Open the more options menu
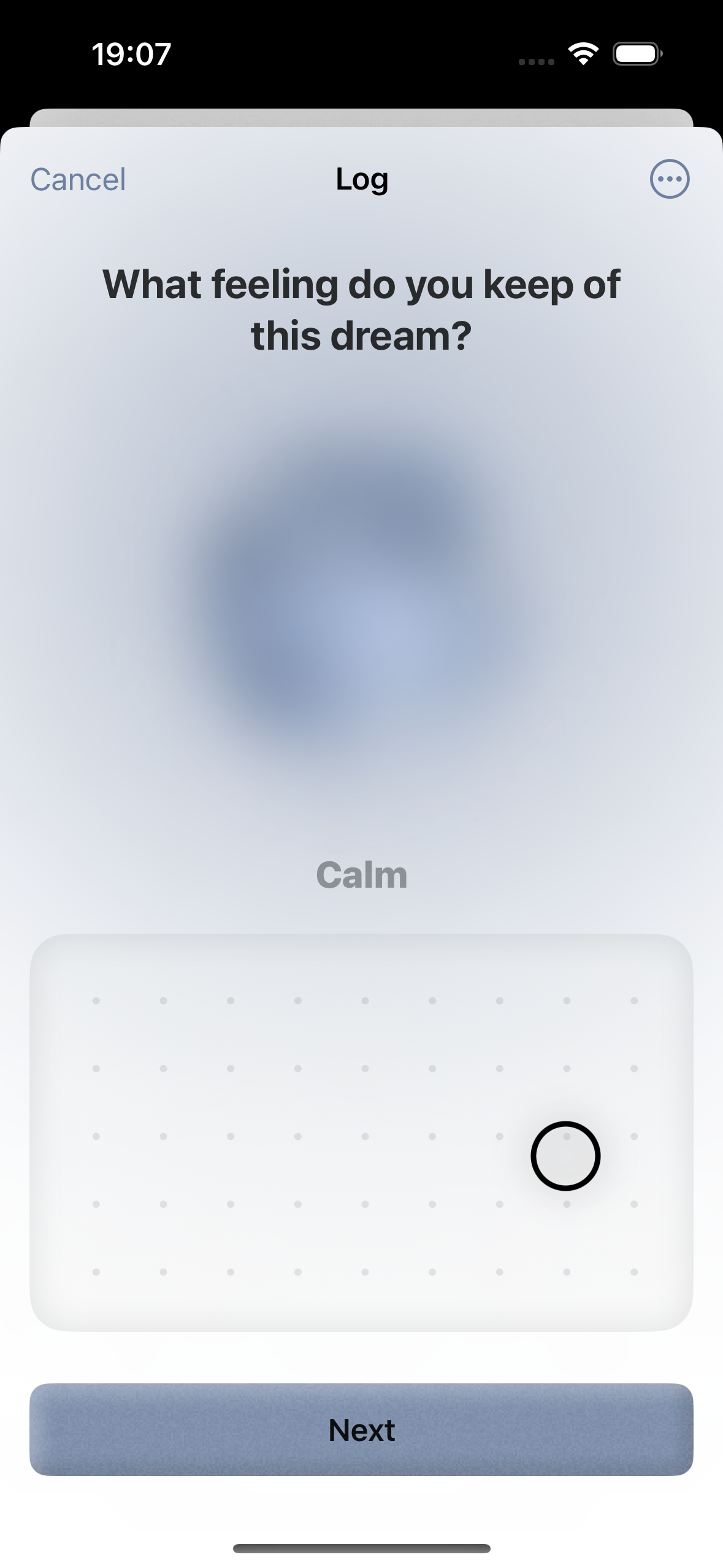Screen dimensions: 723x1568 click(669, 179)
